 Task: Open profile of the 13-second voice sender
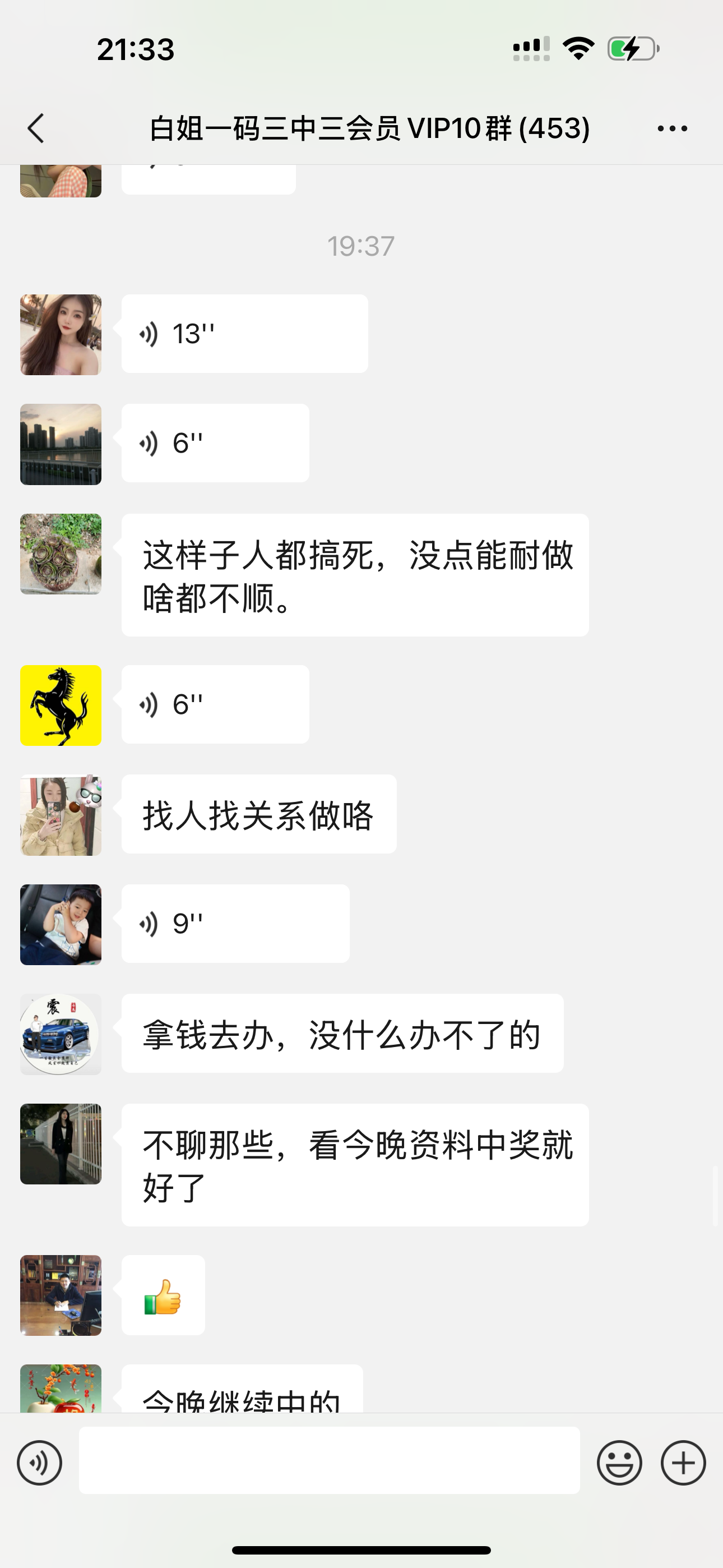tap(61, 335)
